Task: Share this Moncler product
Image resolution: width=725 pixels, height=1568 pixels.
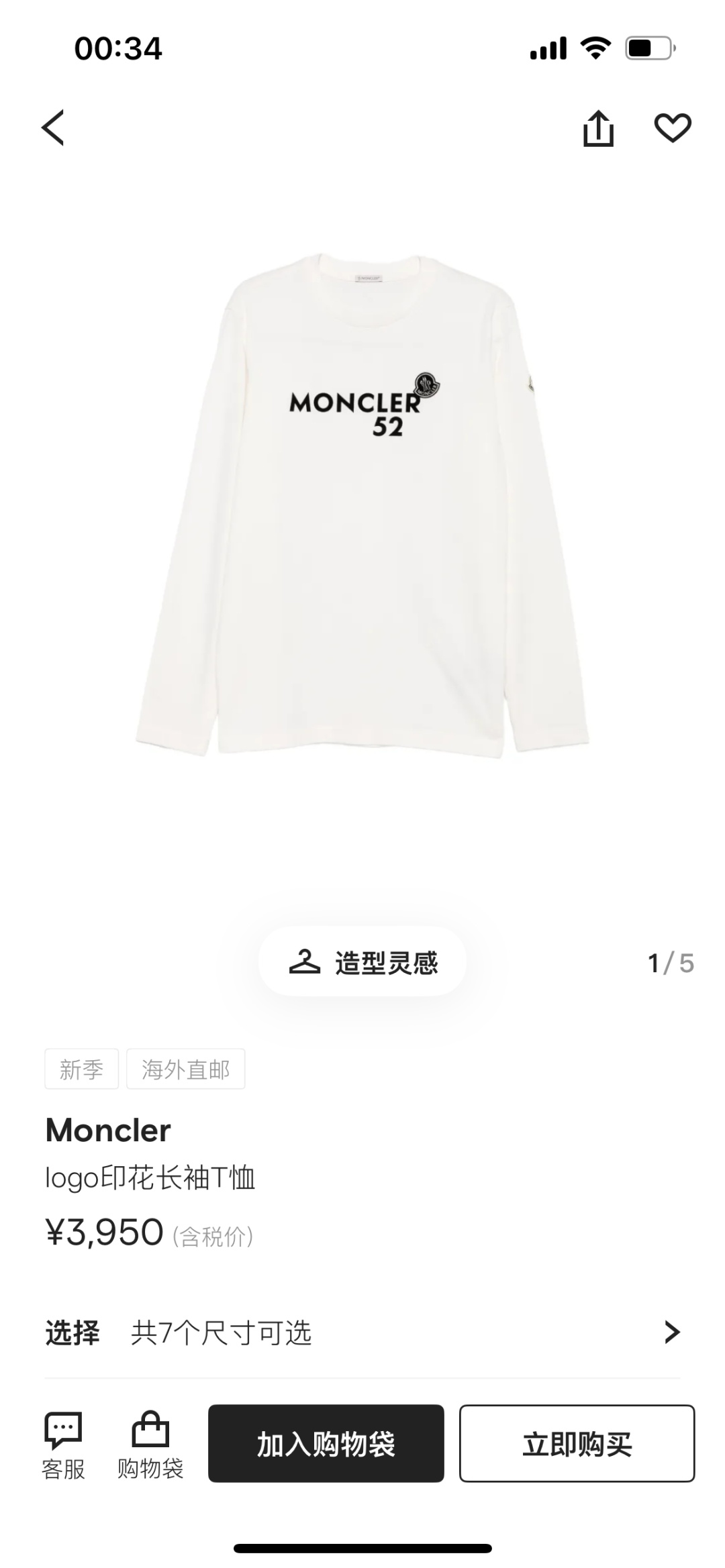Action: [x=597, y=127]
